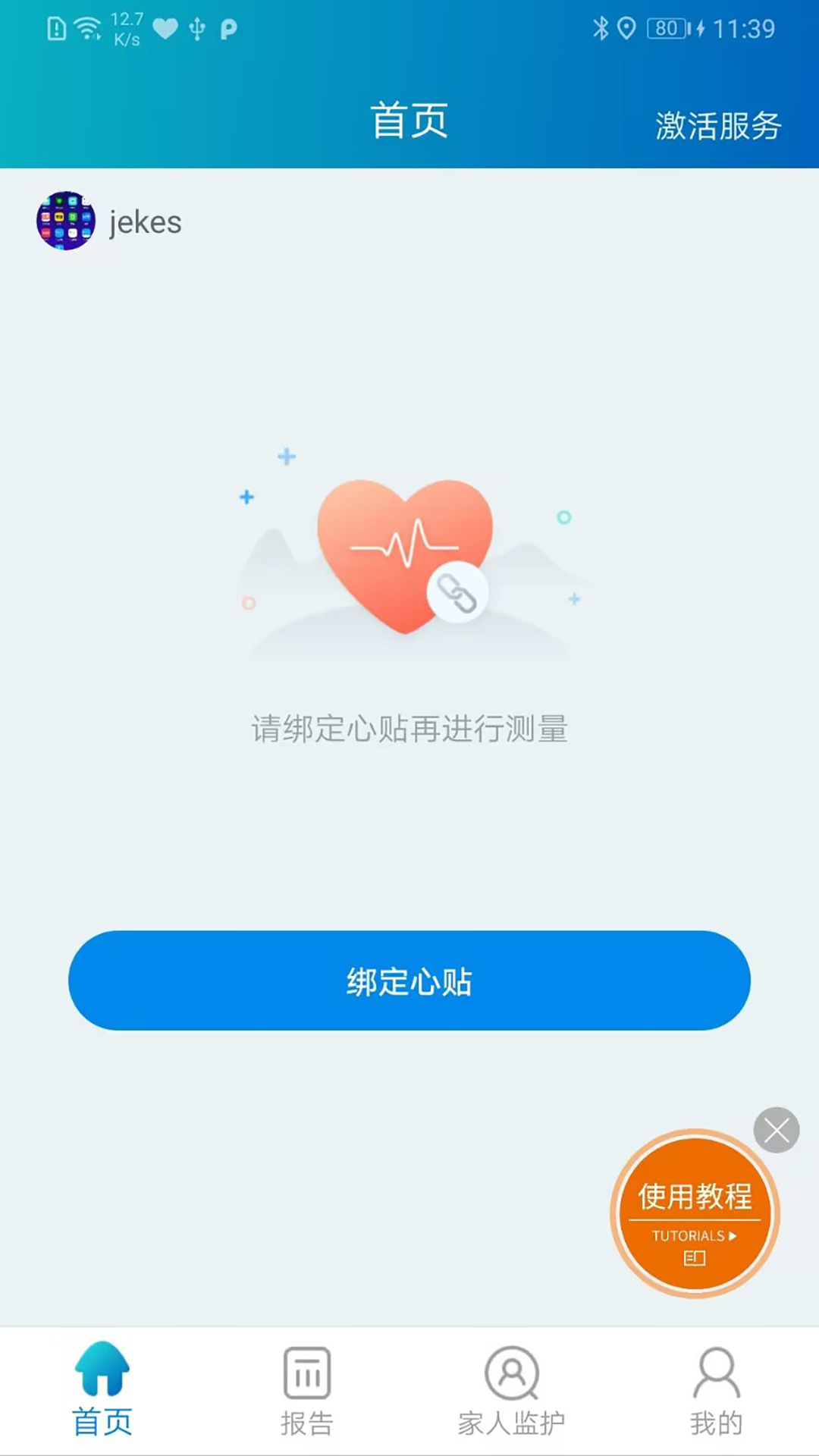The image size is (819, 1456).
Task: Tap 激活服务 in the top bar
Action: 717,126
